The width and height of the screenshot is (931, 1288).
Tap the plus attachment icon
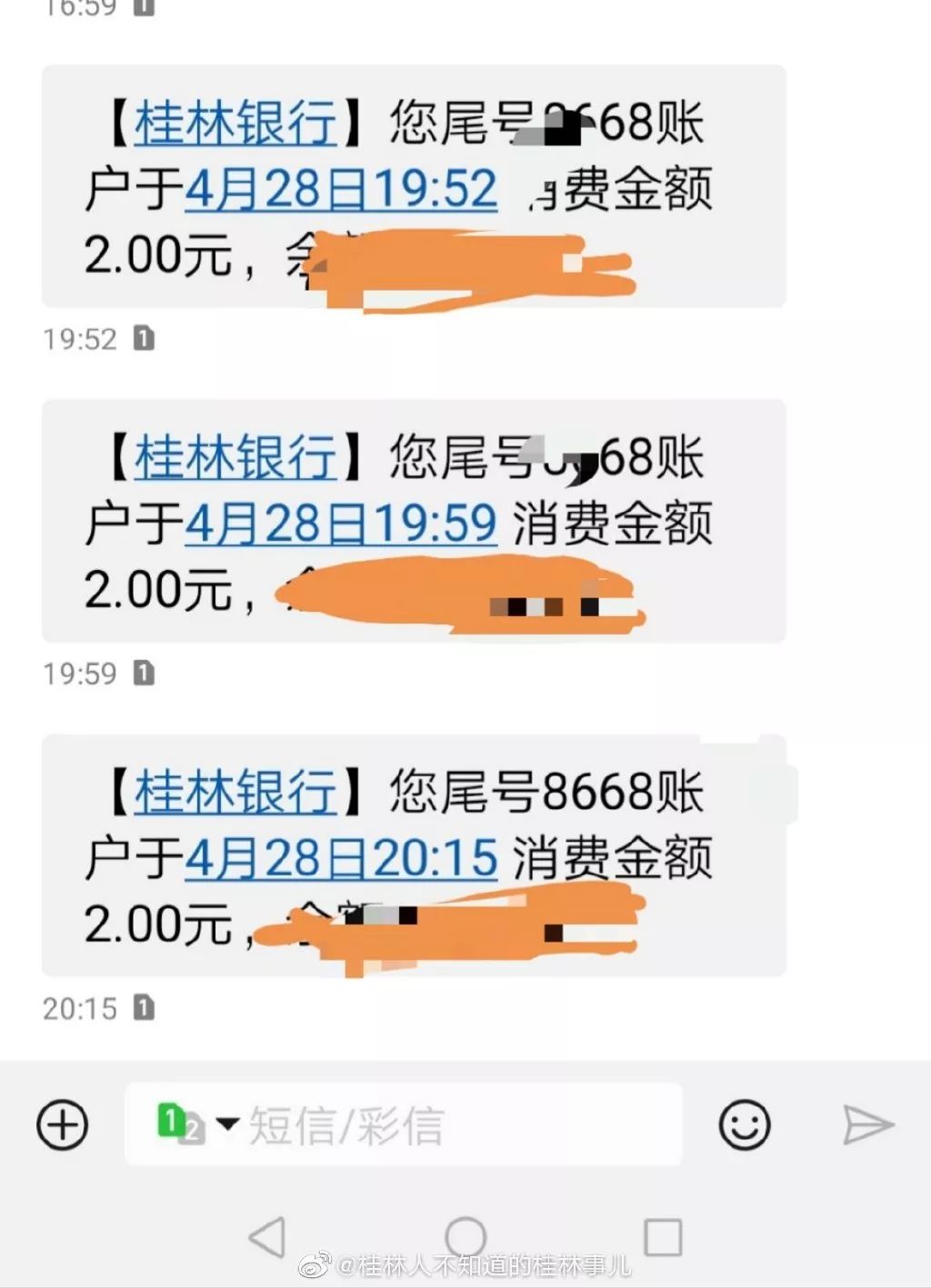tap(62, 1125)
